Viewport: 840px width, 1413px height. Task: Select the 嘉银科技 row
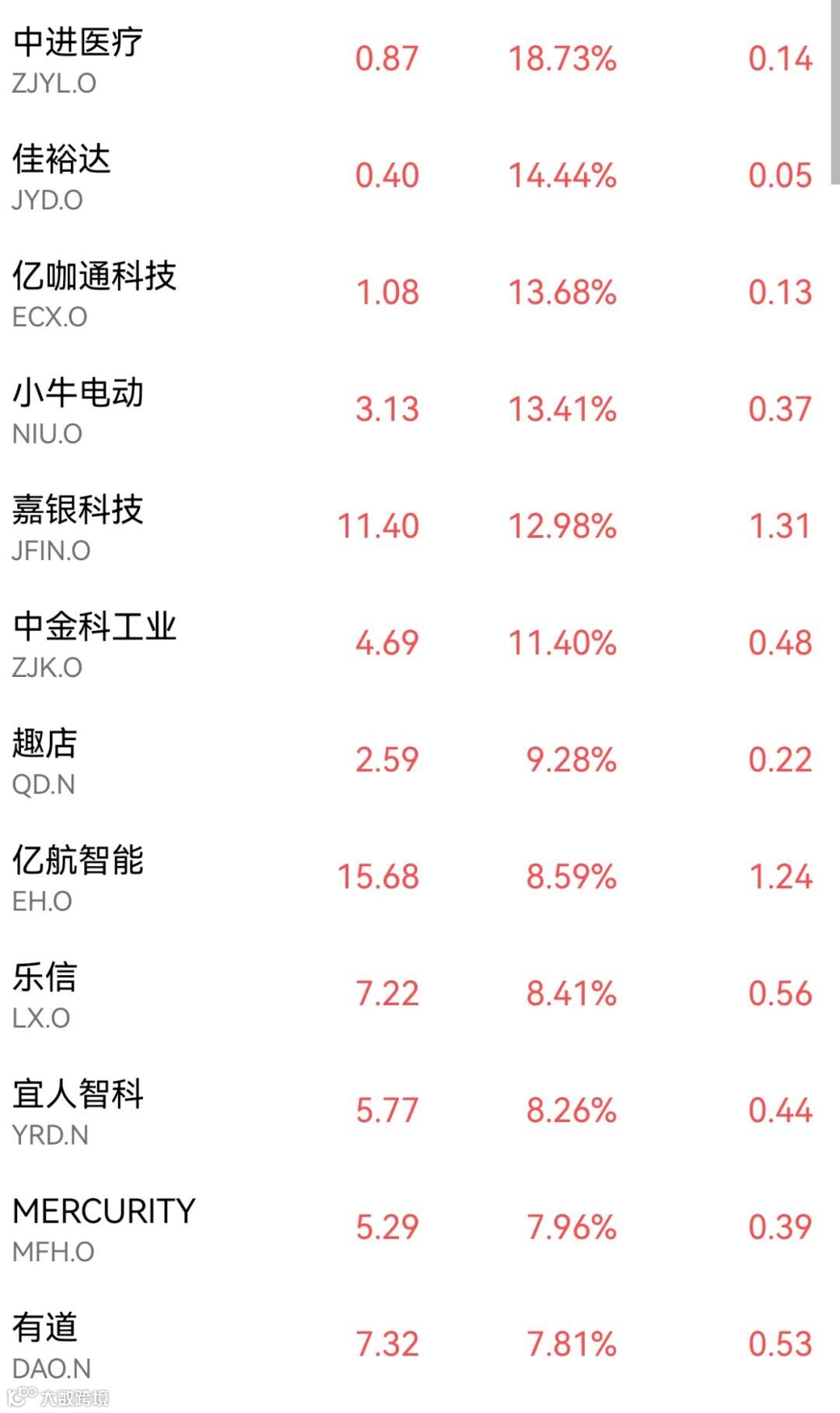point(78,511)
